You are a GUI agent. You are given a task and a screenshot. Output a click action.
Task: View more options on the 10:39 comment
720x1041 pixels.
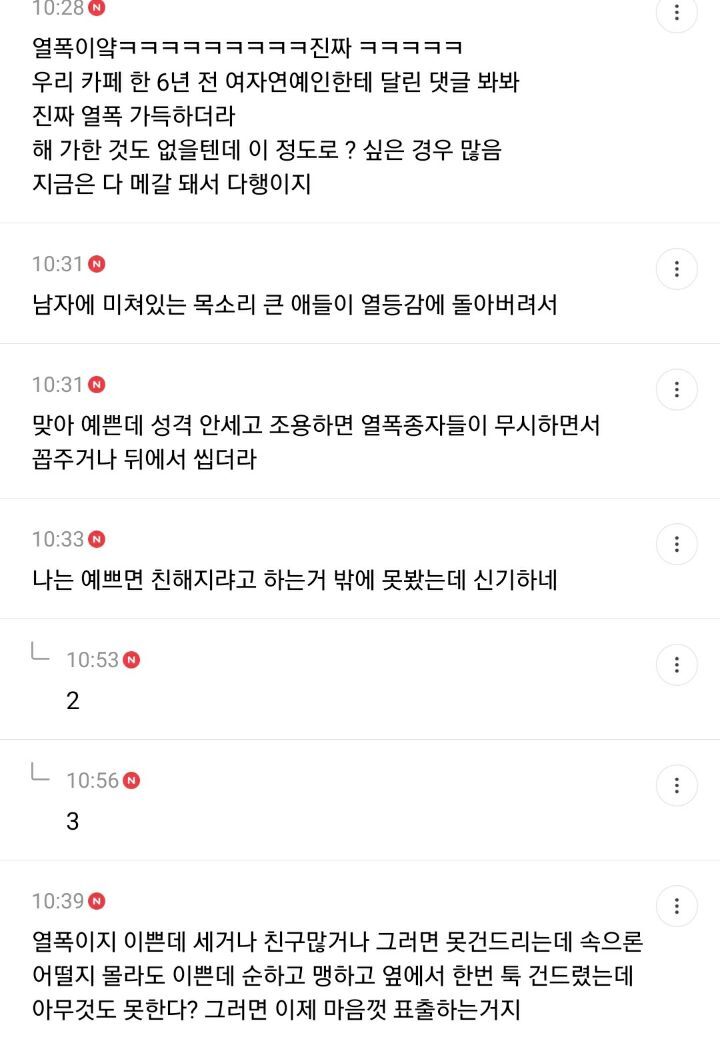point(677,906)
